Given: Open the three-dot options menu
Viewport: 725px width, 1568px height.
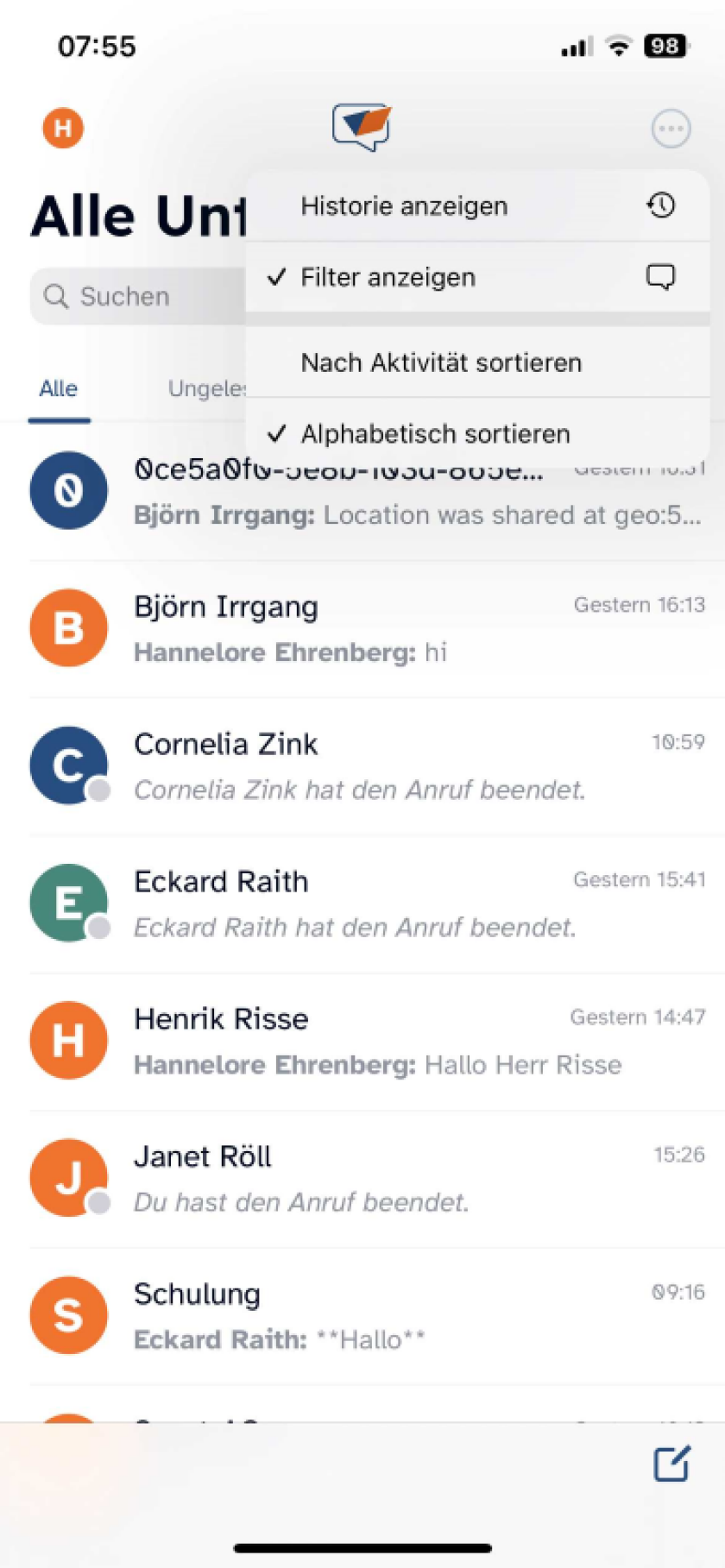Looking at the screenshot, I should [x=671, y=128].
